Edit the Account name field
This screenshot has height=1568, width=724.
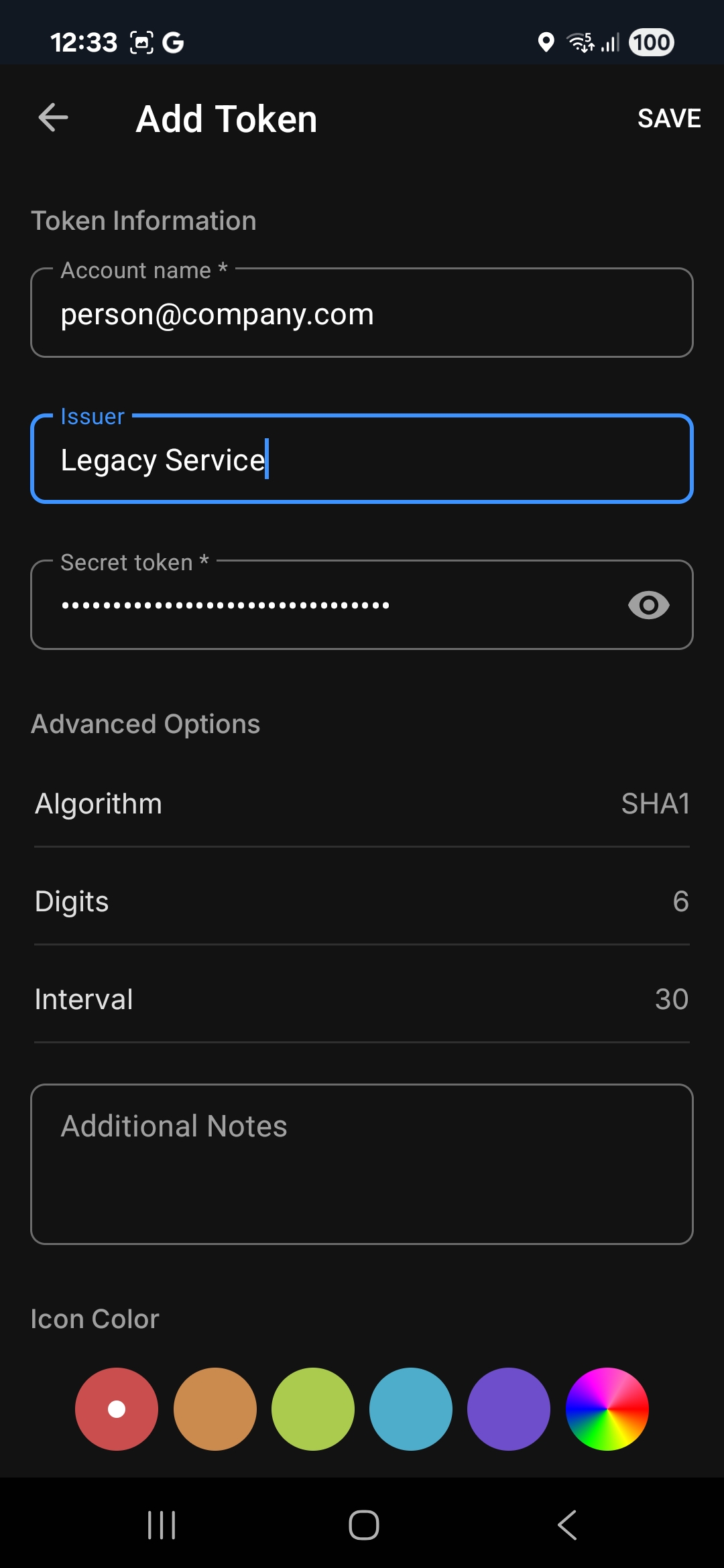coord(362,313)
